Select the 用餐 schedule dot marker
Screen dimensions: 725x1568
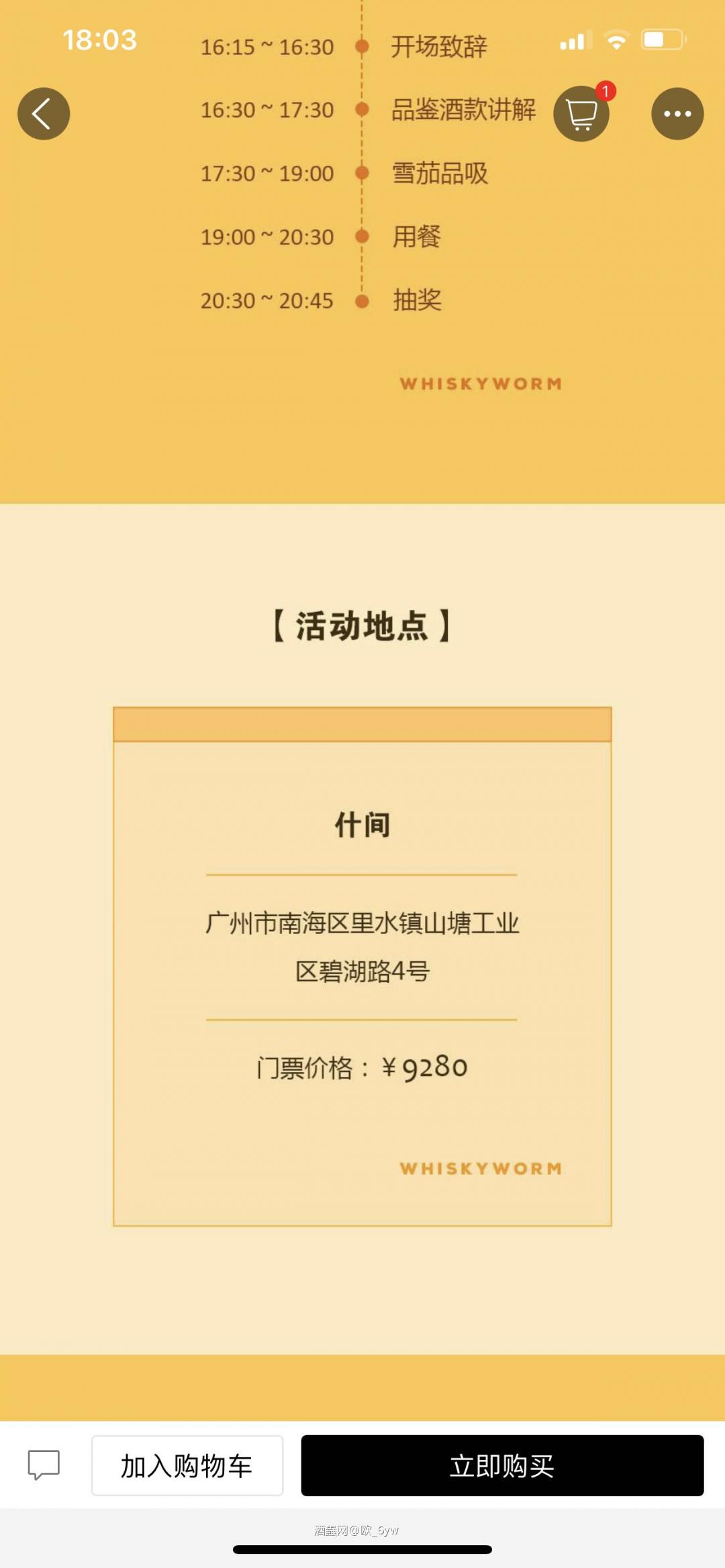click(x=362, y=236)
